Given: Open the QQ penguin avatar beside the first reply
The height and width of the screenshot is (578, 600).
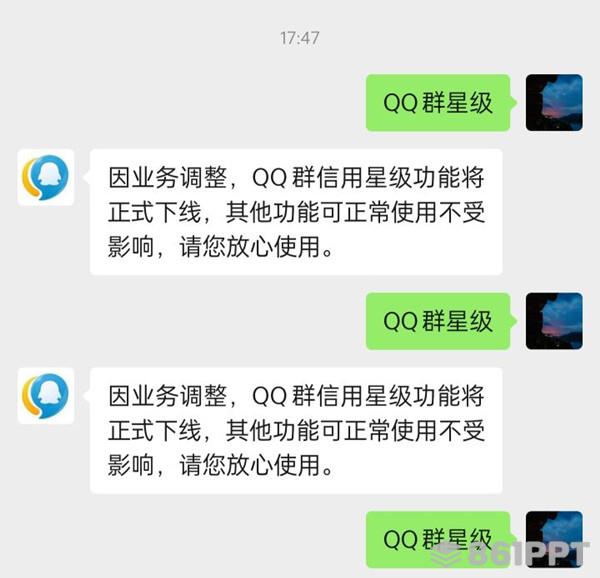Looking at the screenshot, I should pos(46,179).
